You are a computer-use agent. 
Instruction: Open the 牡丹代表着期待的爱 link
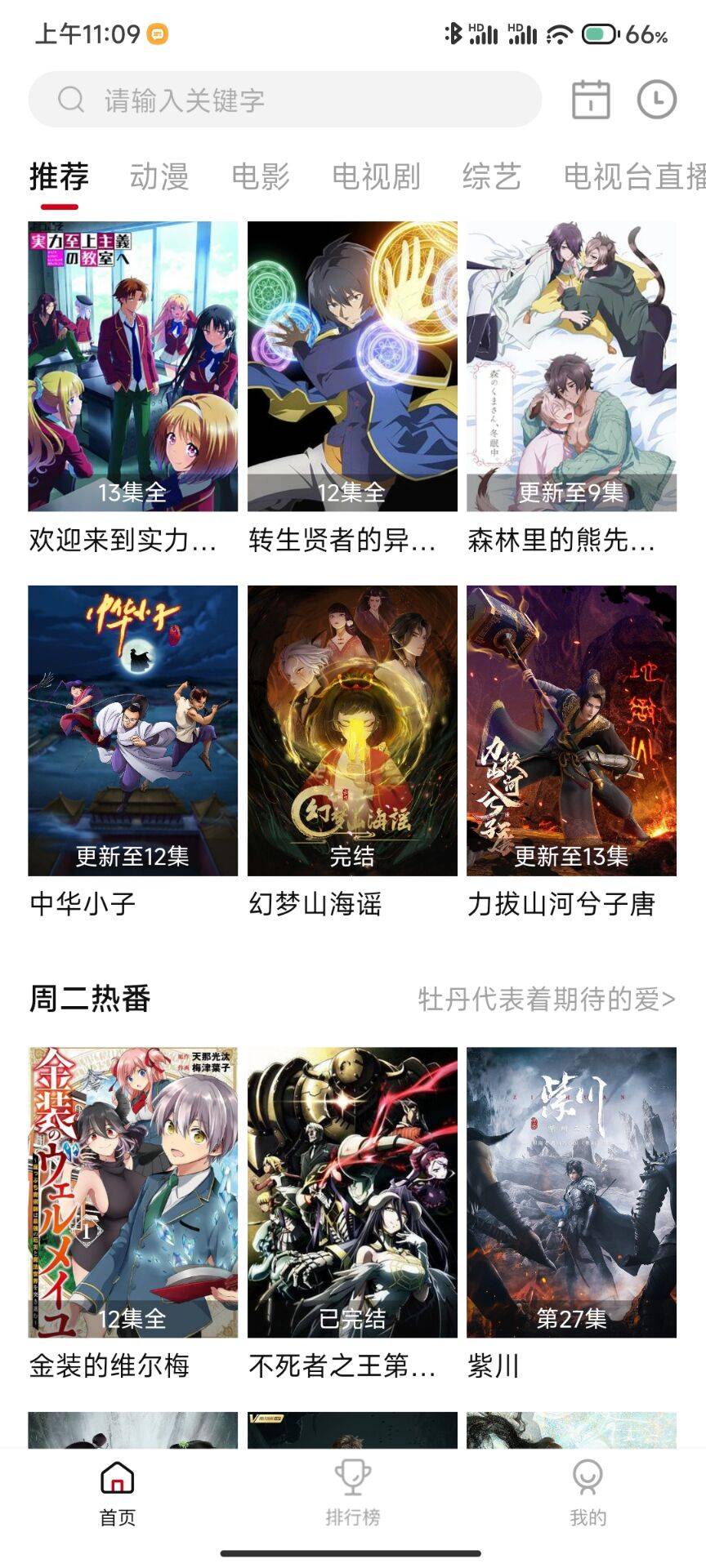547,999
